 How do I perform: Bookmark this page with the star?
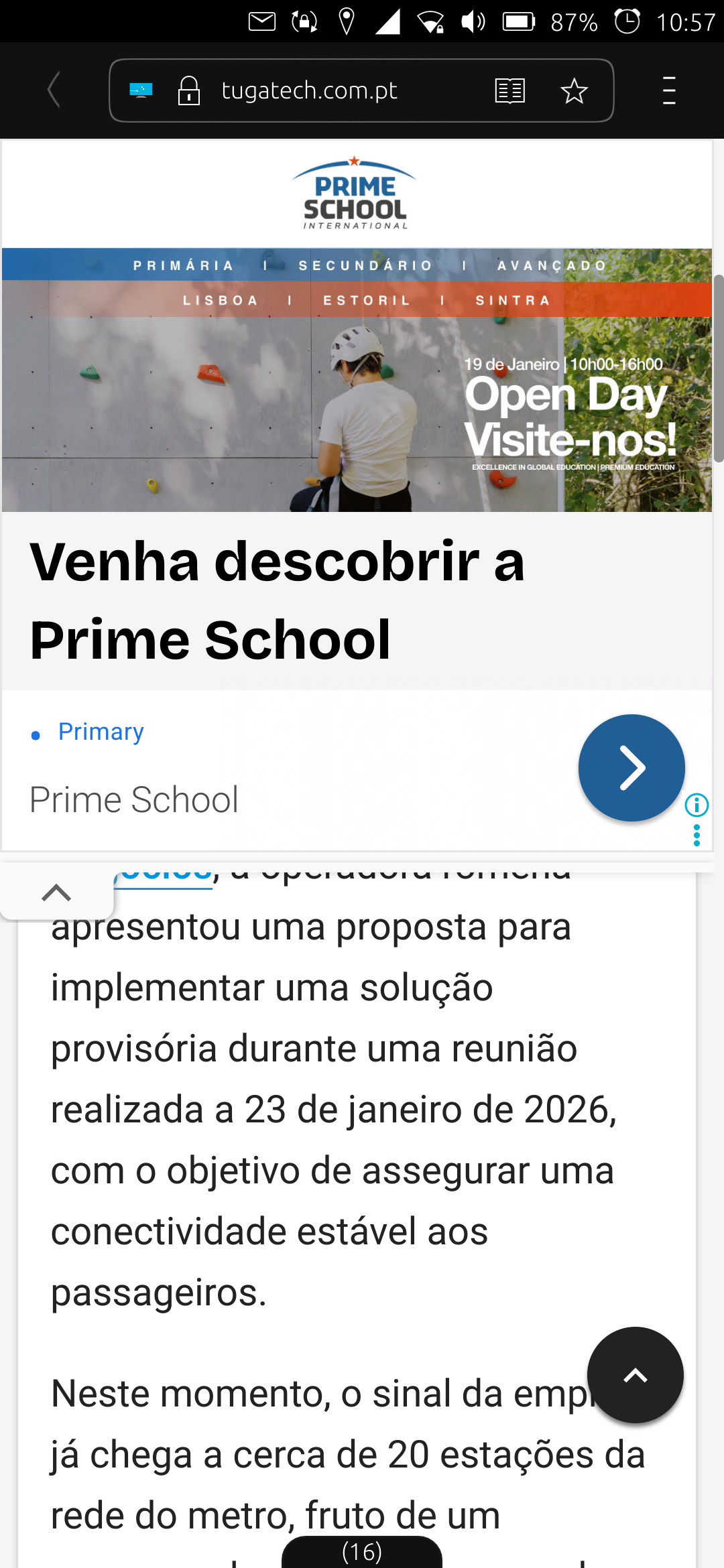[574, 90]
